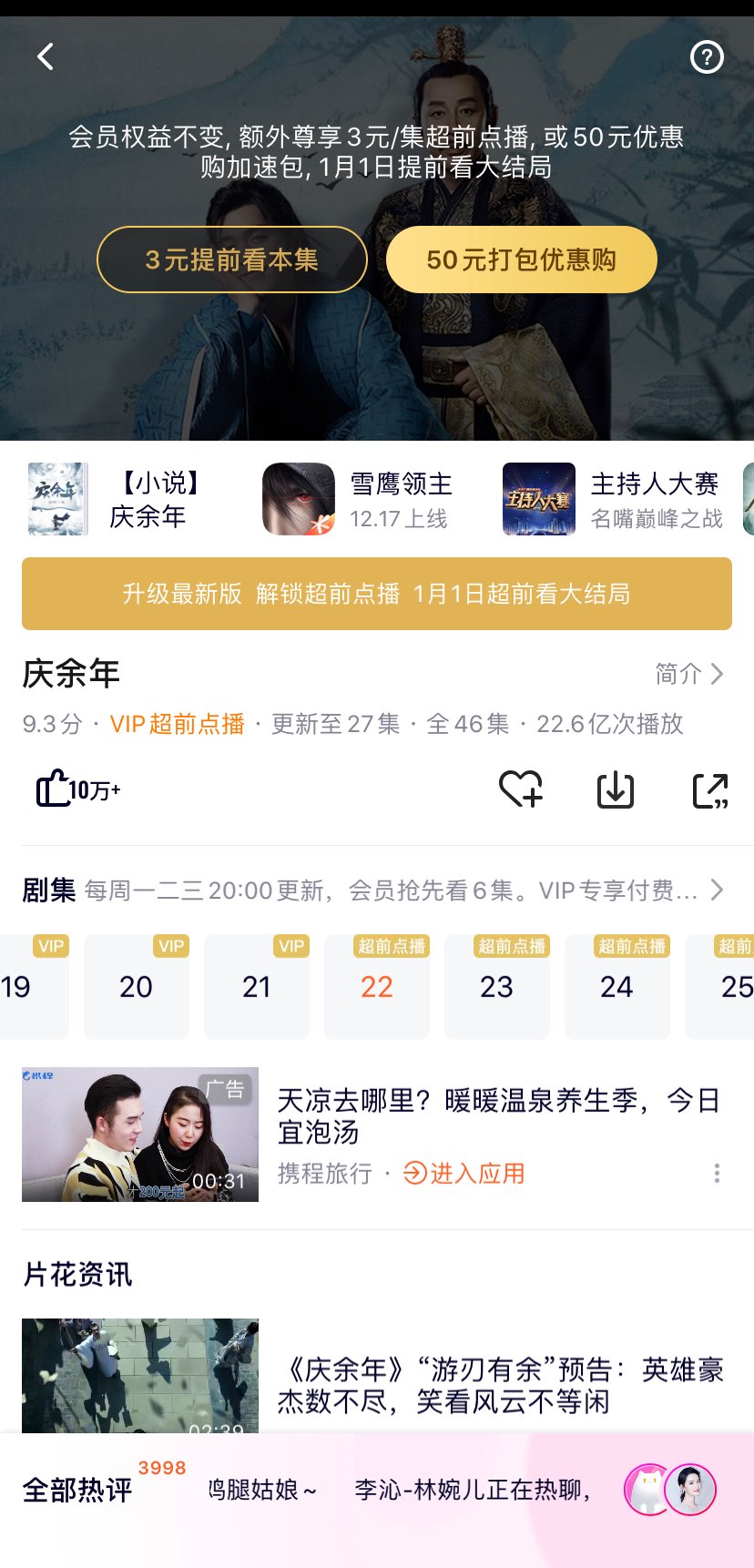Add show to favorites heart icon
The height and width of the screenshot is (1568, 754).
click(522, 789)
